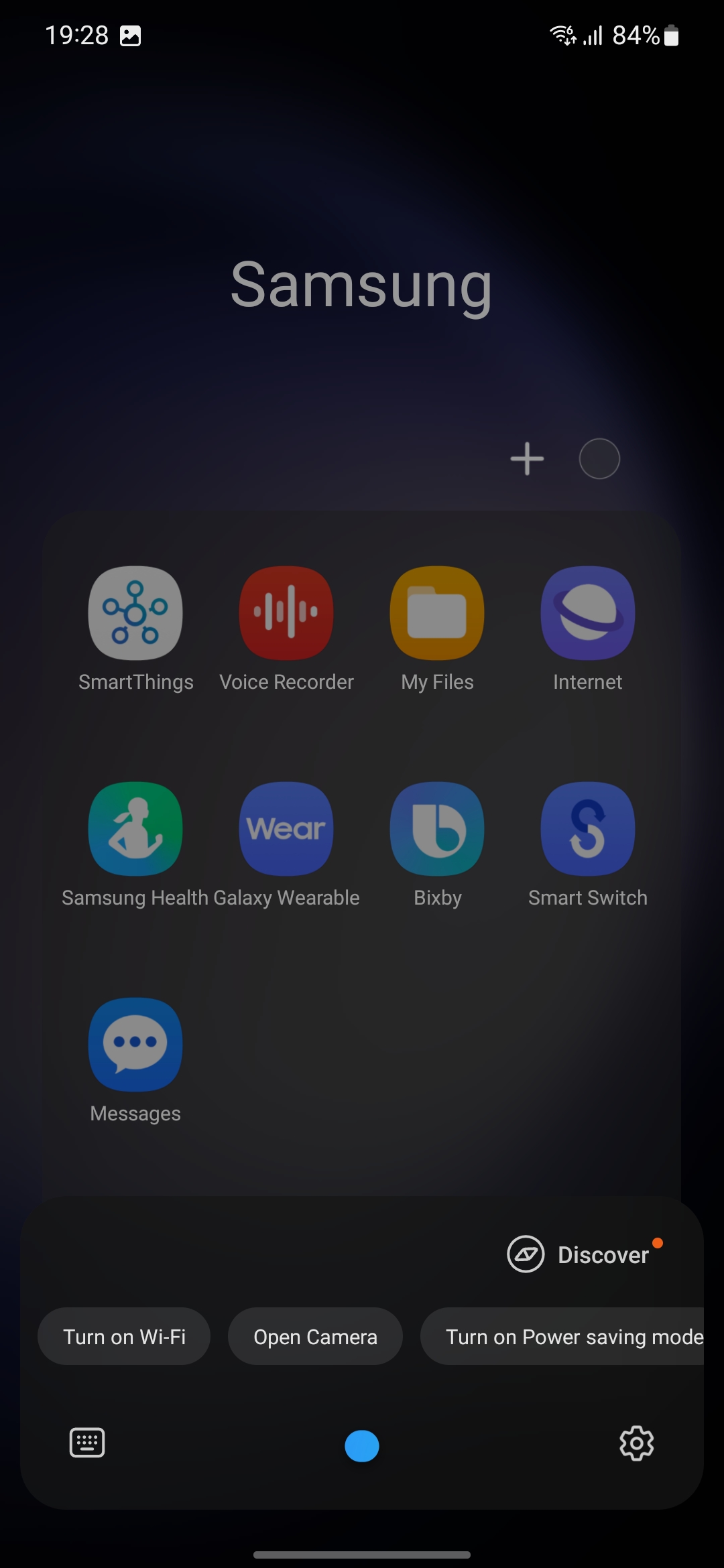
Task: Select the Turn on Wi-Fi suggestion
Action: 124,1337
